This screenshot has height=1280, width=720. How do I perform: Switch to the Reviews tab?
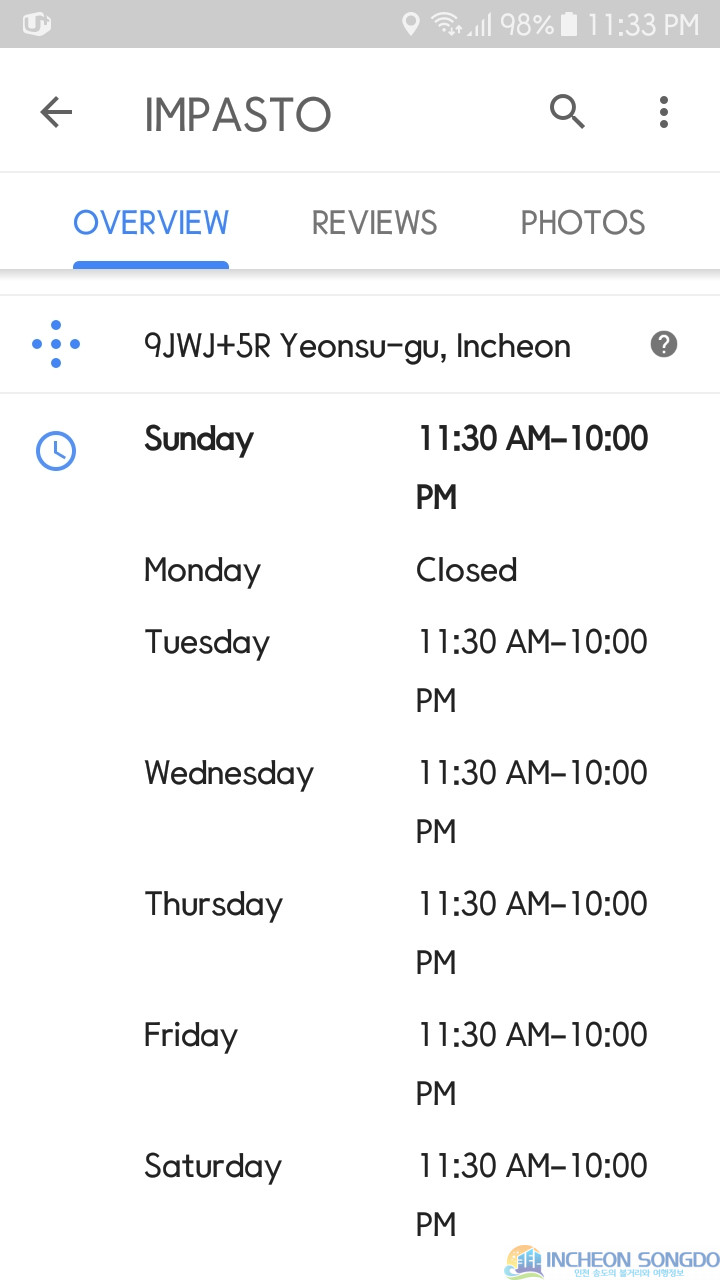(374, 222)
